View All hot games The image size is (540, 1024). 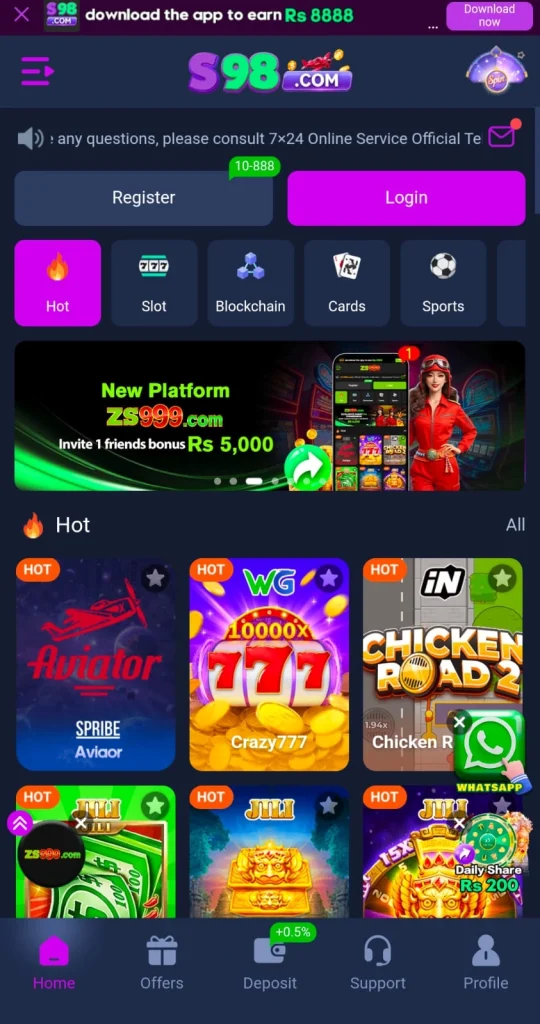[515, 525]
